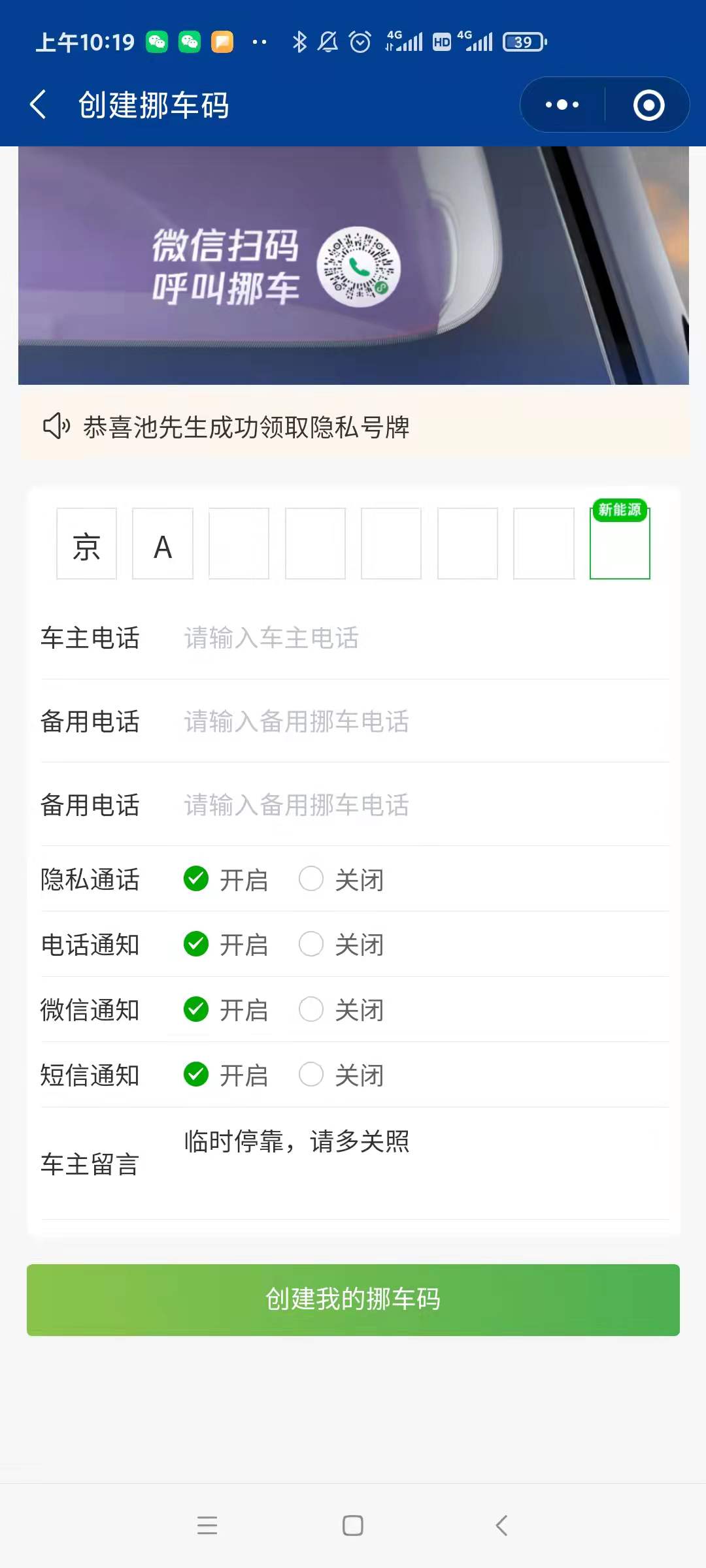Go to home screen via system button
This screenshot has width=706, height=1568.
click(x=353, y=1526)
